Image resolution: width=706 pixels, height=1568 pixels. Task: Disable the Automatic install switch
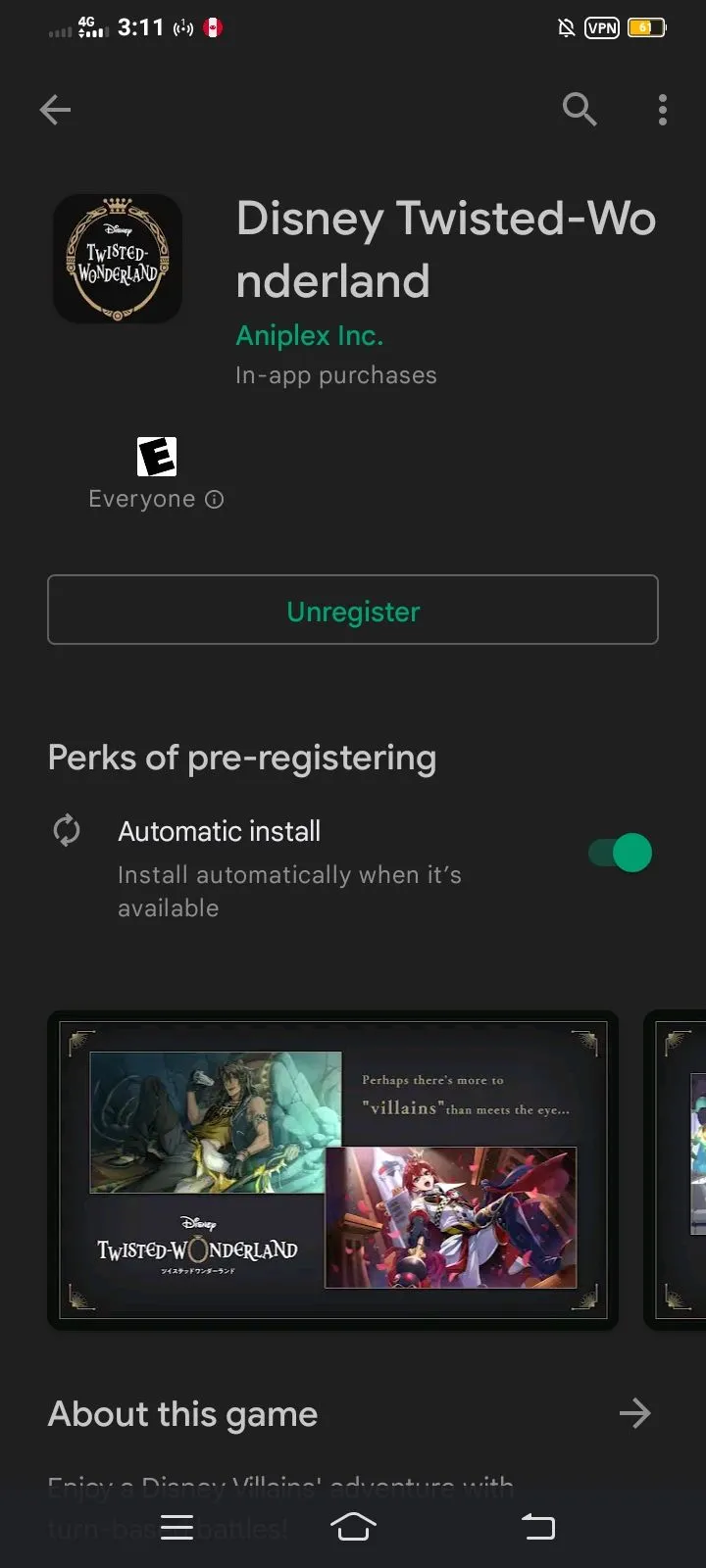620,853
